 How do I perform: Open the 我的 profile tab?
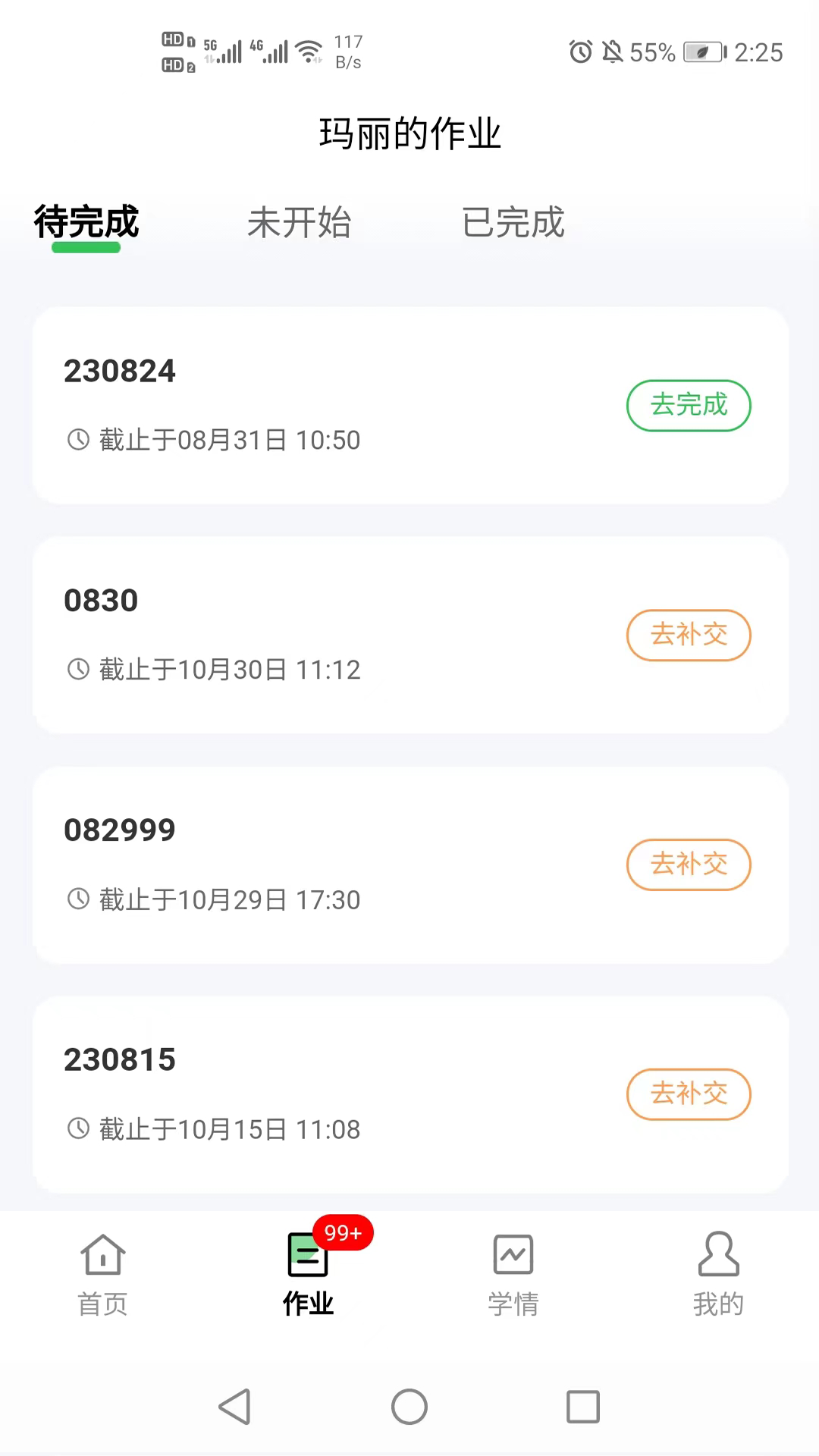click(718, 1275)
